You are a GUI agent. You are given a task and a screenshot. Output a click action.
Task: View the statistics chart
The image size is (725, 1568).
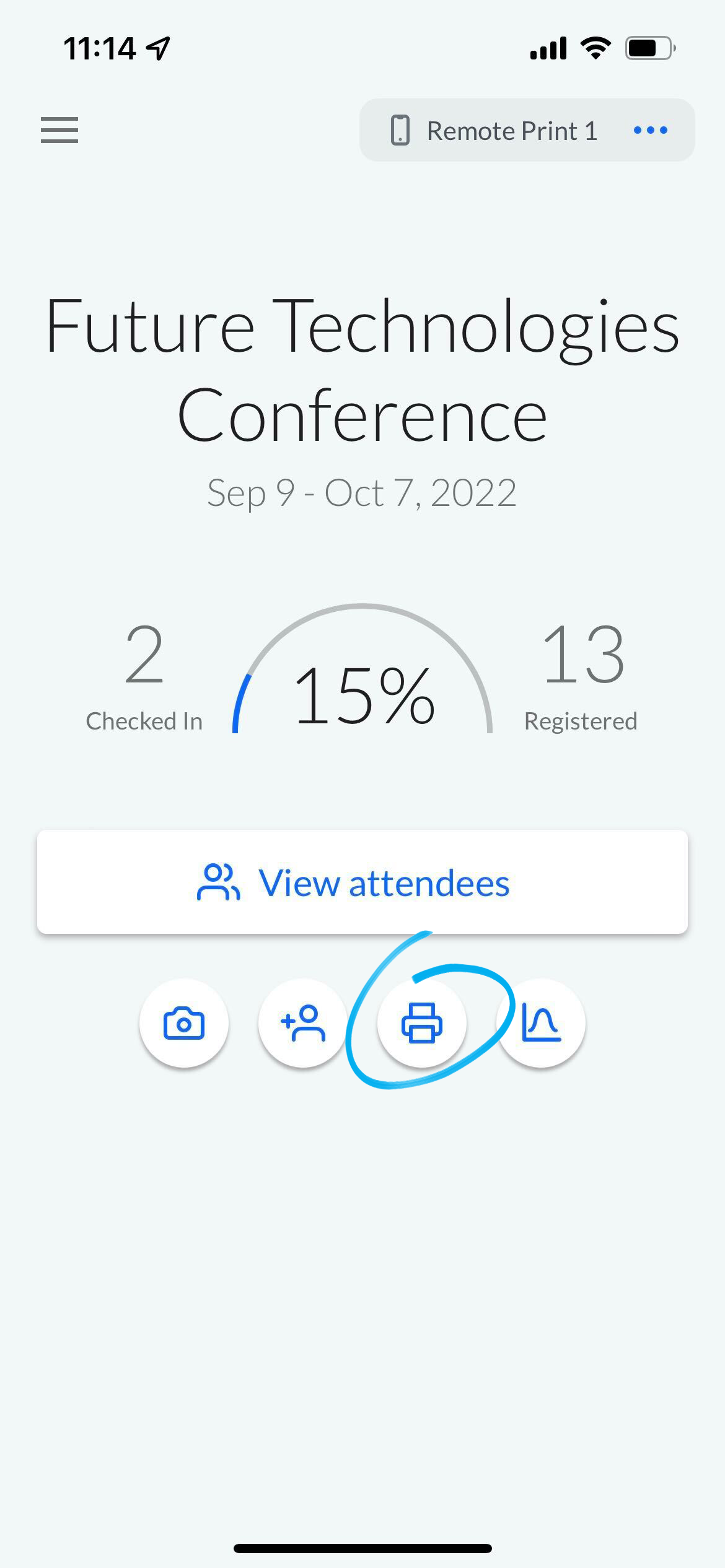[541, 1023]
